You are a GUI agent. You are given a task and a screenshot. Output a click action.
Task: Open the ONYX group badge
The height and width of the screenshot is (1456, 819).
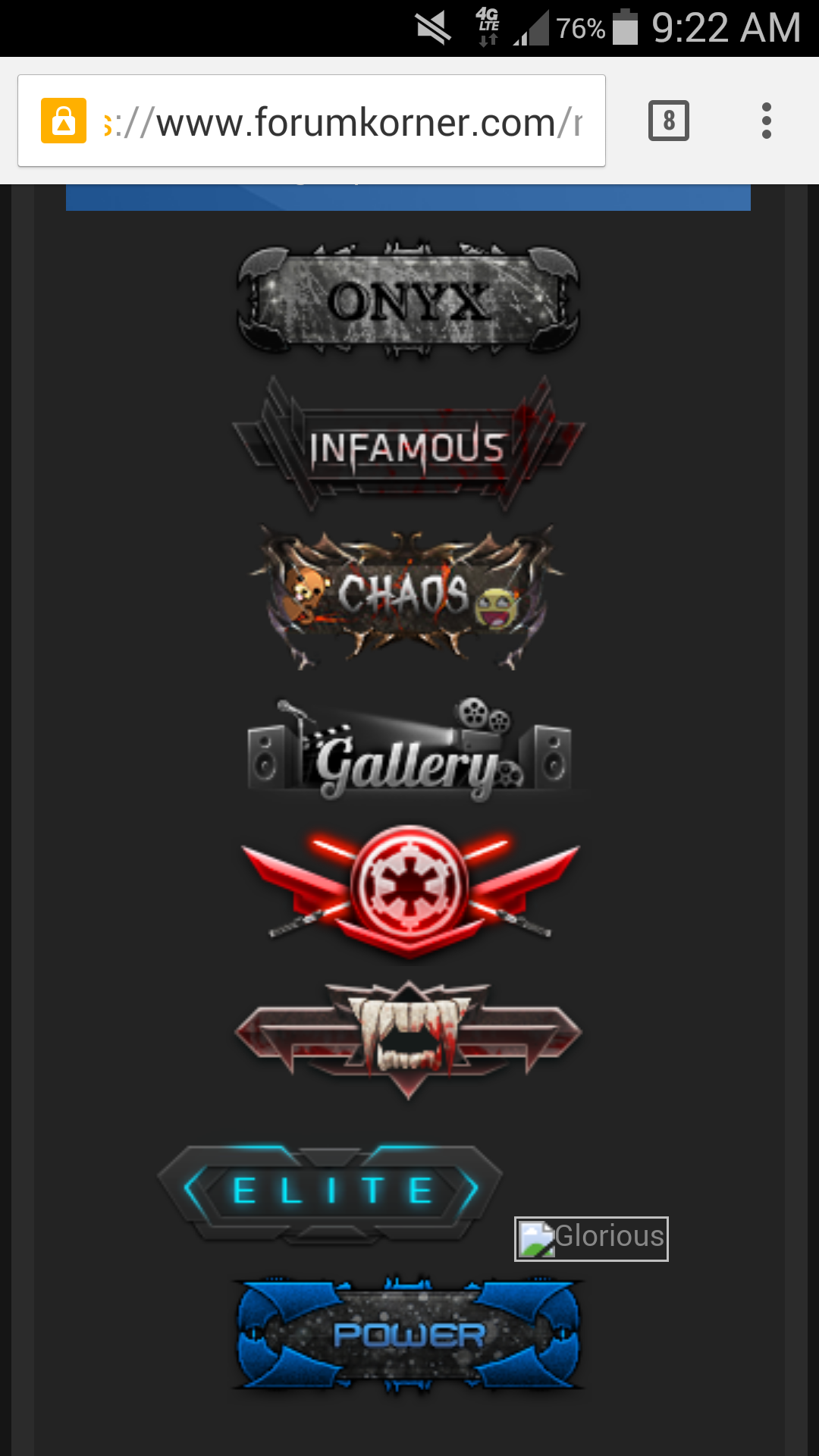(409, 301)
